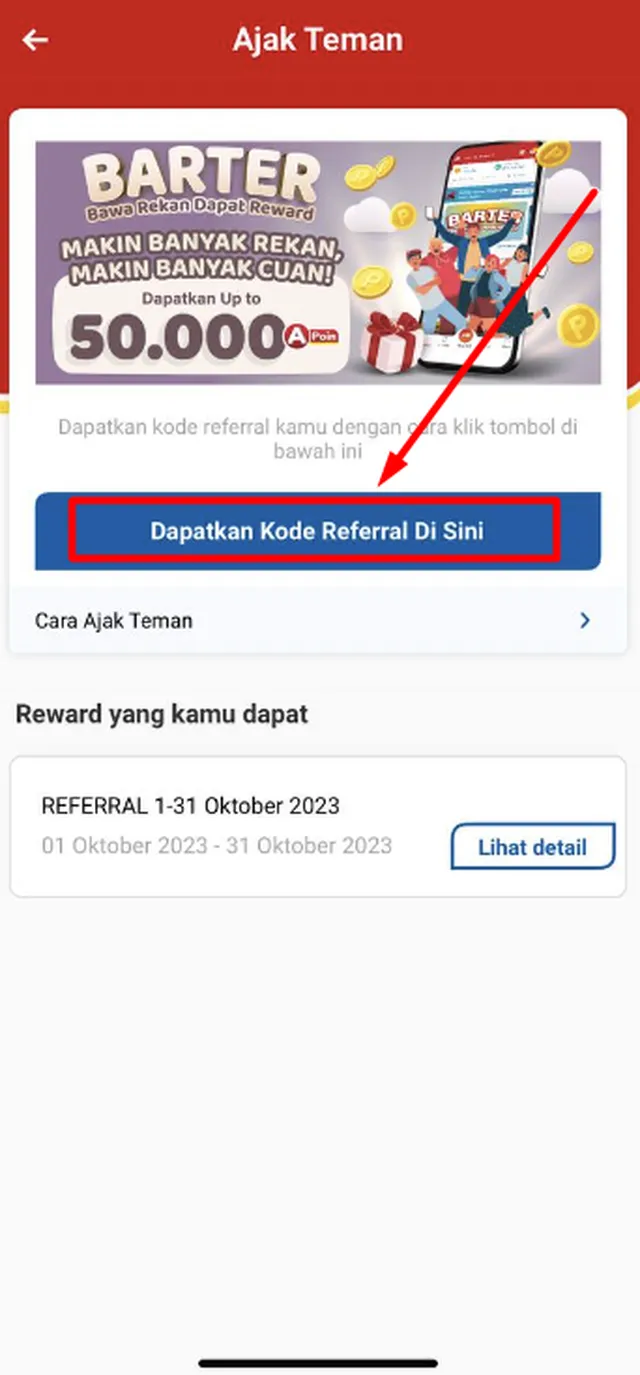
Task: View details of REFERRAL 1-31 Oktober 2023
Action: coord(532,847)
